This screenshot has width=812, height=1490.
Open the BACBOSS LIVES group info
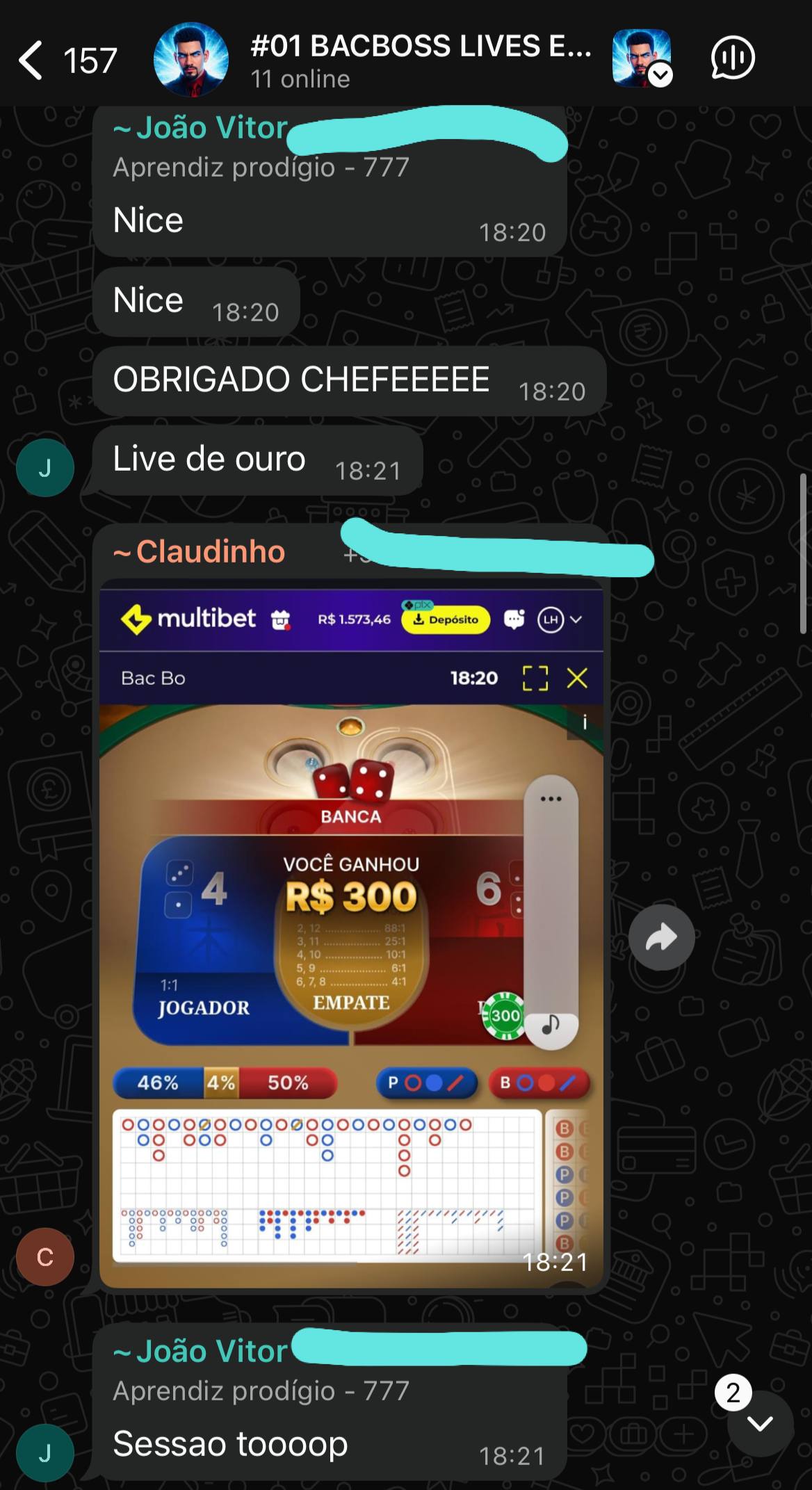coord(420,59)
